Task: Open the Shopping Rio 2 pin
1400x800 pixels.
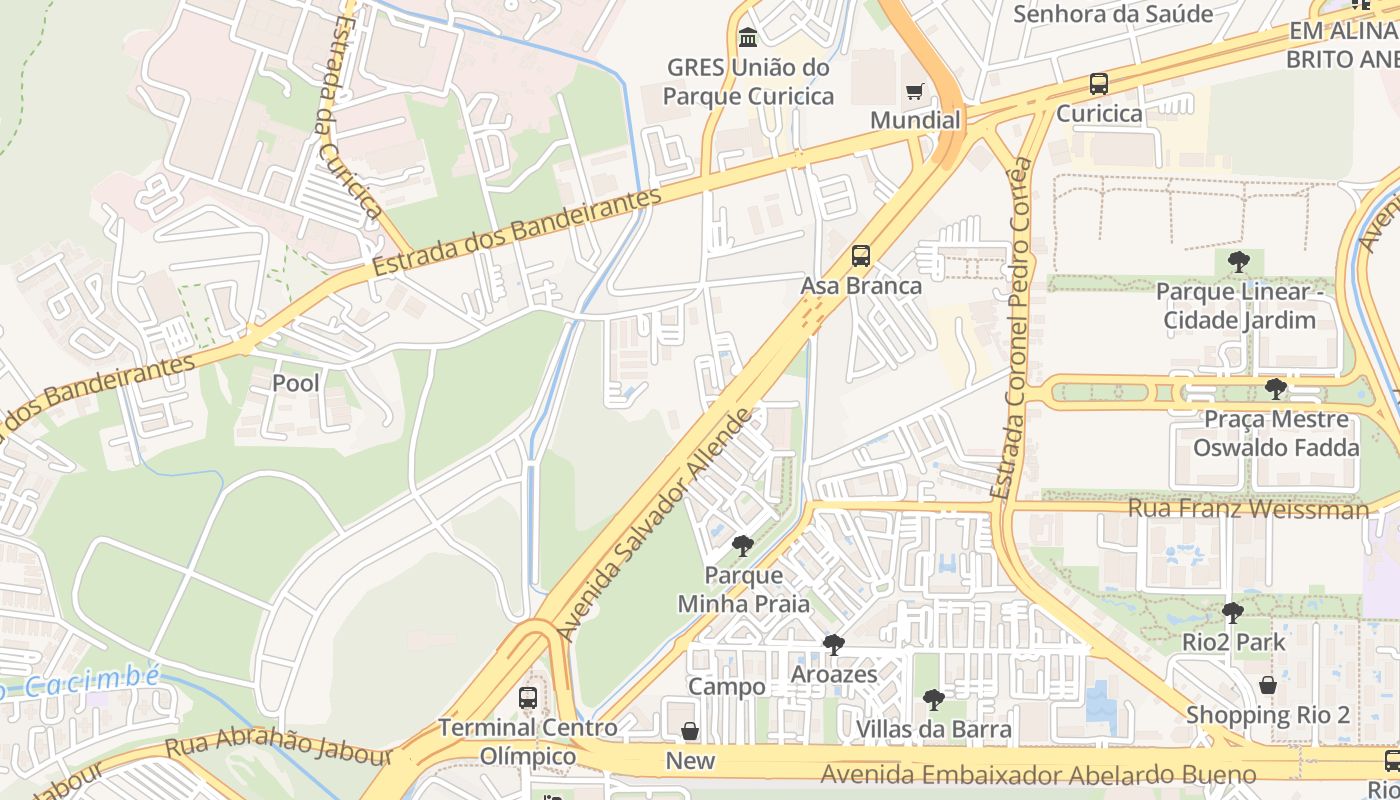Action: pyautogui.click(x=1268, y=686)
